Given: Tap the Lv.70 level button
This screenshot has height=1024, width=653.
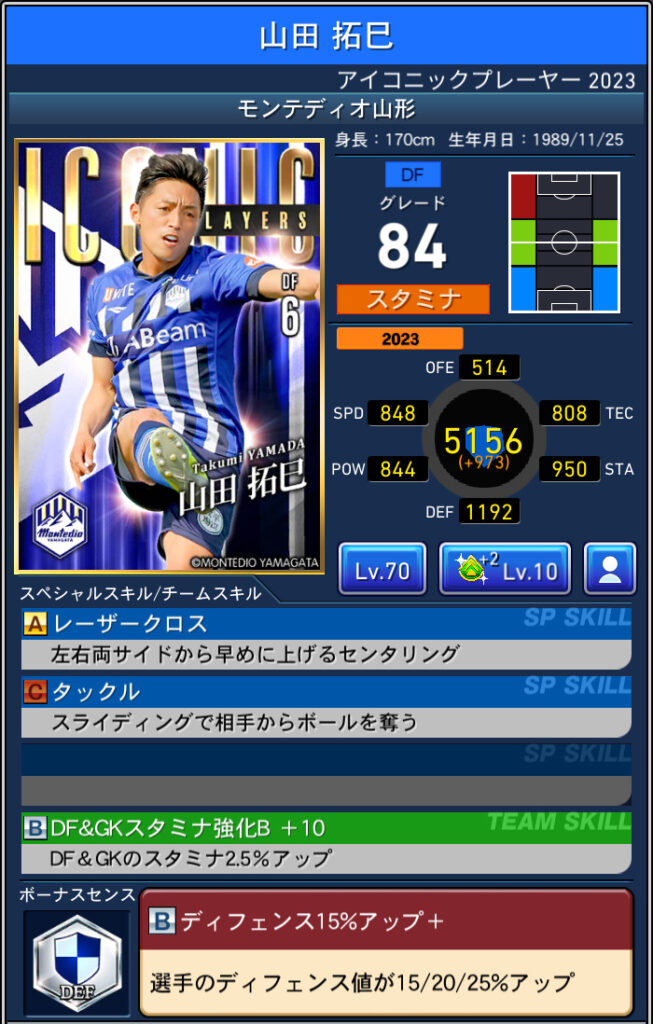Looking at the screenshot, I should coord(382,570).
